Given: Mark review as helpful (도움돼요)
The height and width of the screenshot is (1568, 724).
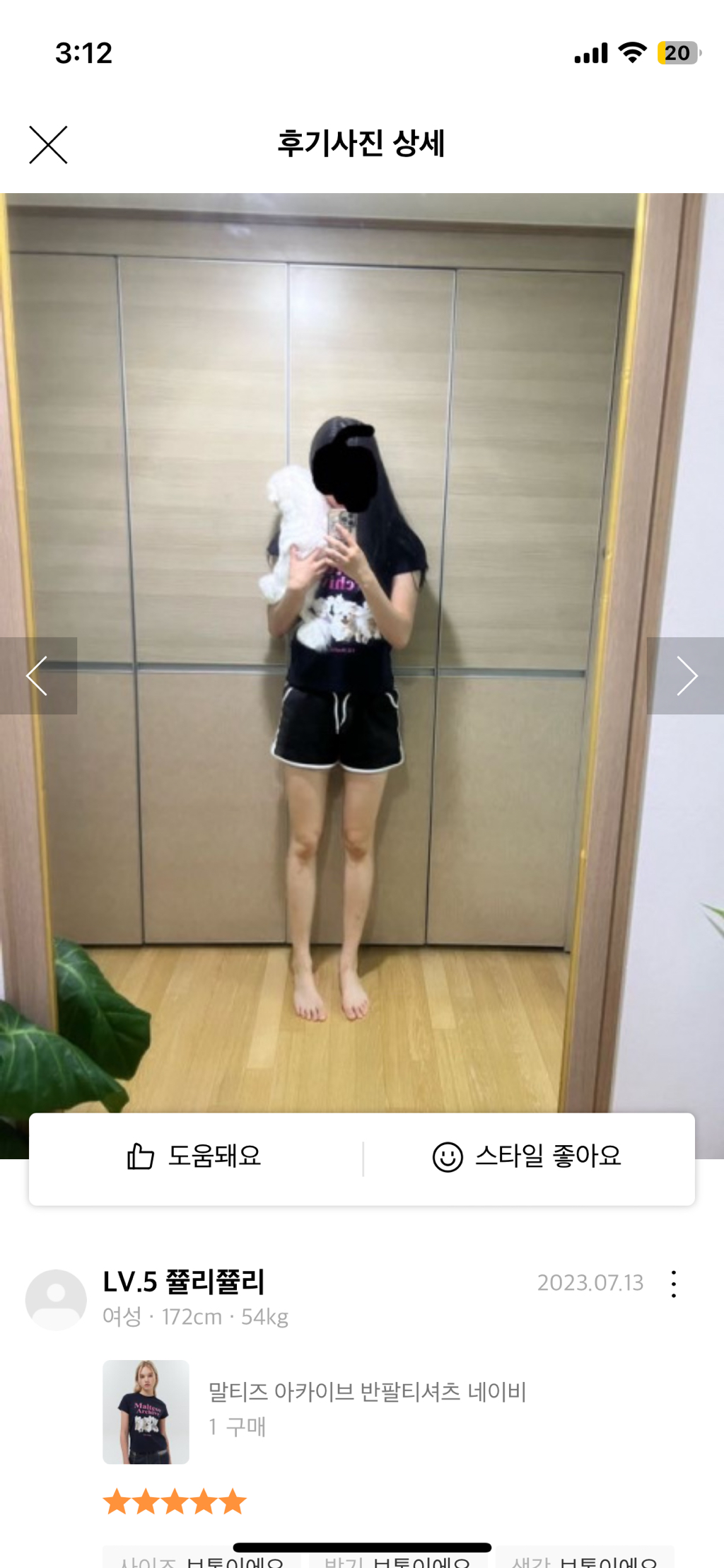Looking at the screenshot, I should pyautogui.click(x=195, y=1158).
